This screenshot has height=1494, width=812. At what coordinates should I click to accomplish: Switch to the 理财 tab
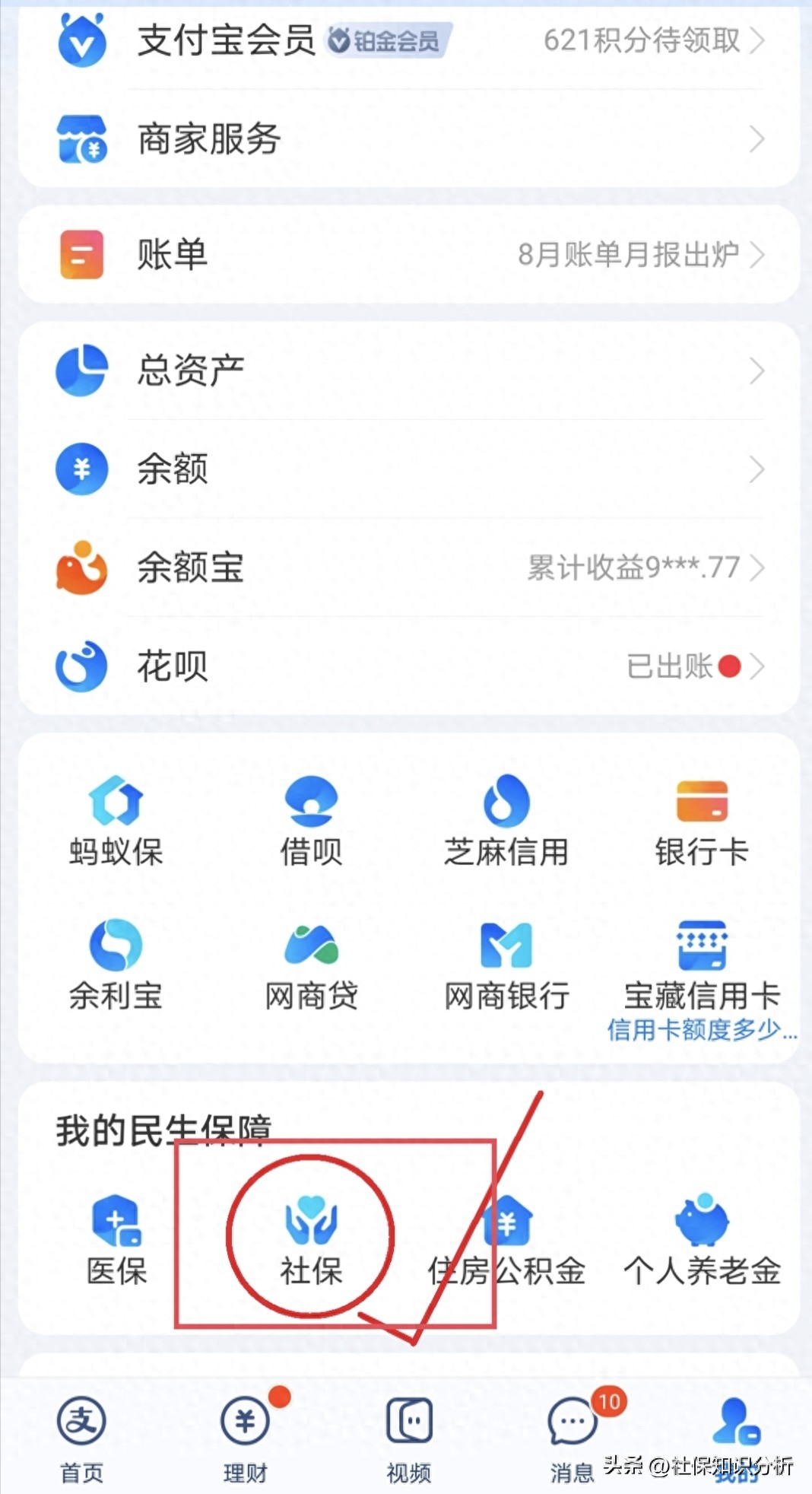pos(243,1438)
